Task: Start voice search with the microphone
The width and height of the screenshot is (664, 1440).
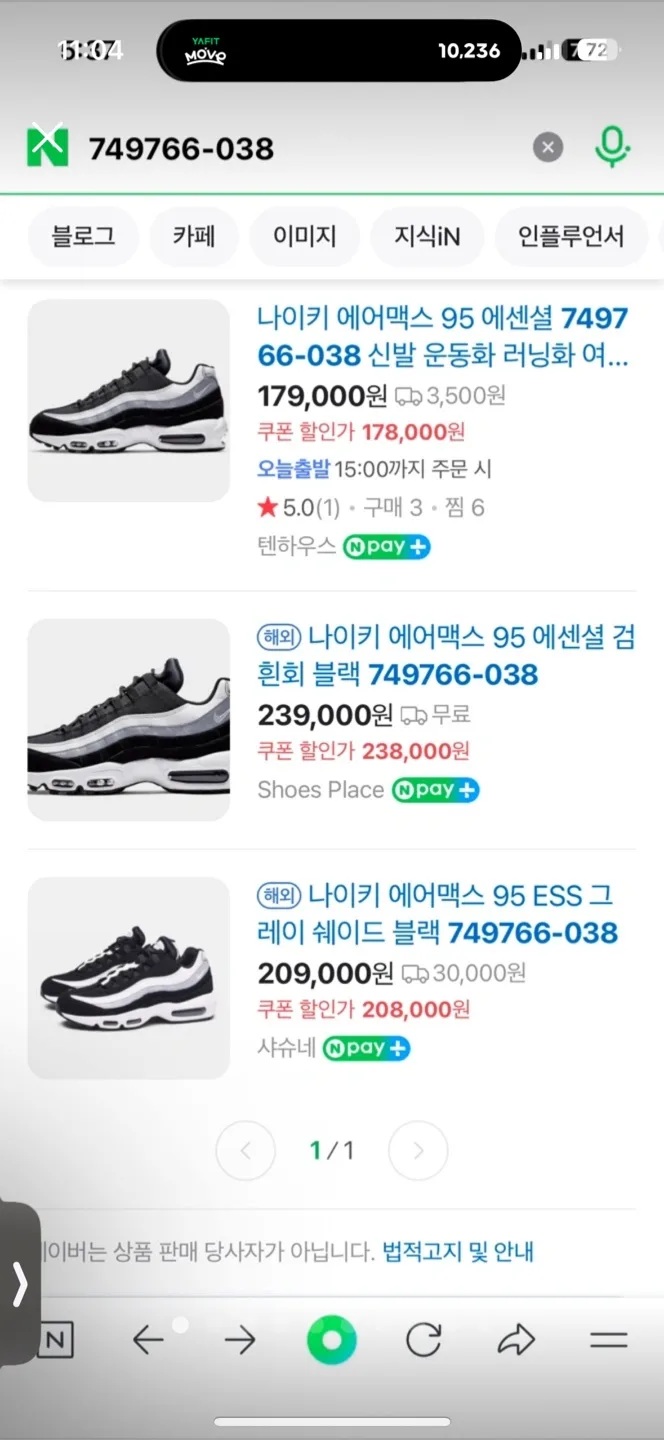Action: [611, 148]
